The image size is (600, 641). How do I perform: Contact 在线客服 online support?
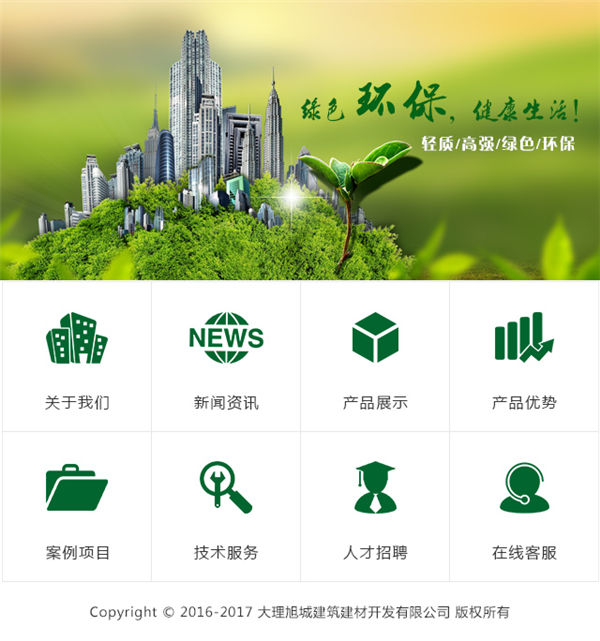pos(524,507)
